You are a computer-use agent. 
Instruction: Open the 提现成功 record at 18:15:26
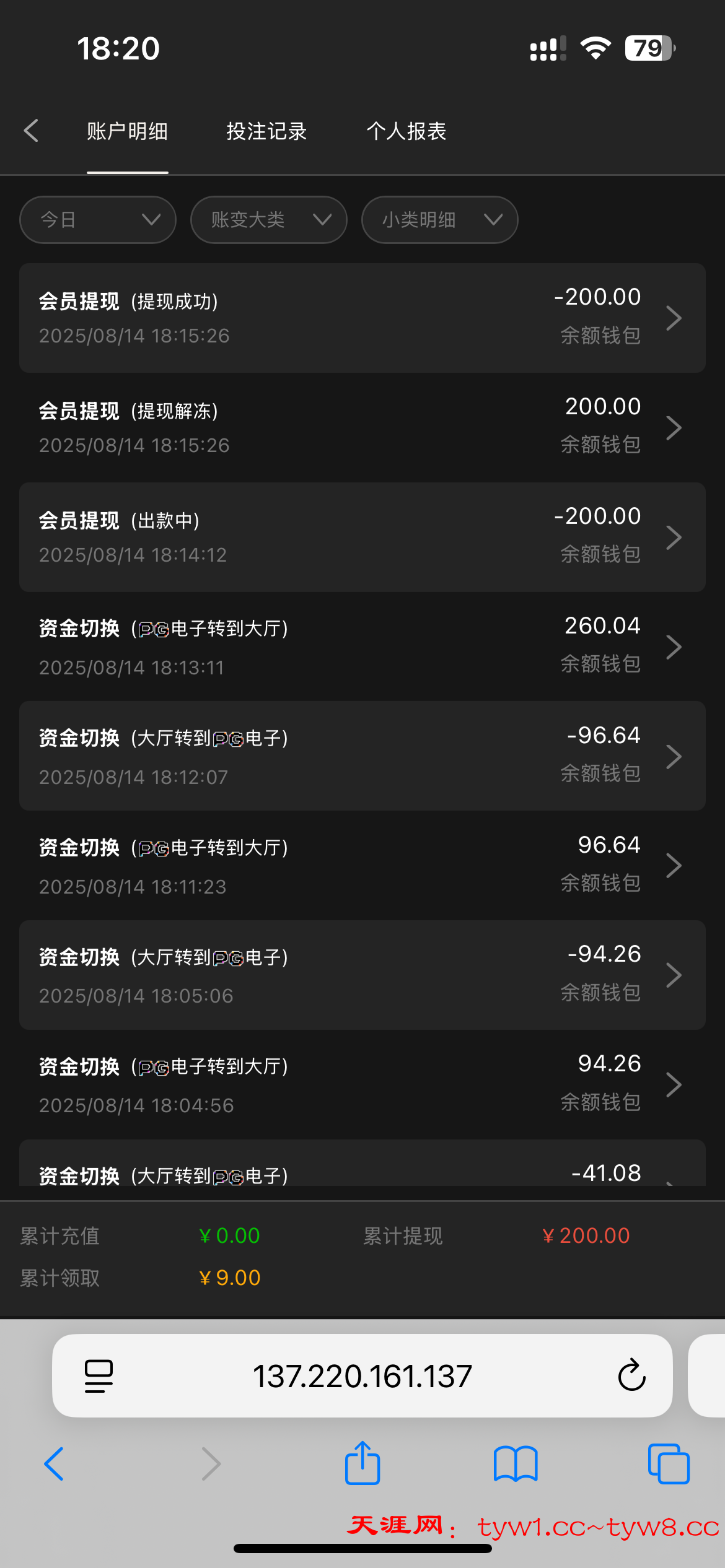362,318
